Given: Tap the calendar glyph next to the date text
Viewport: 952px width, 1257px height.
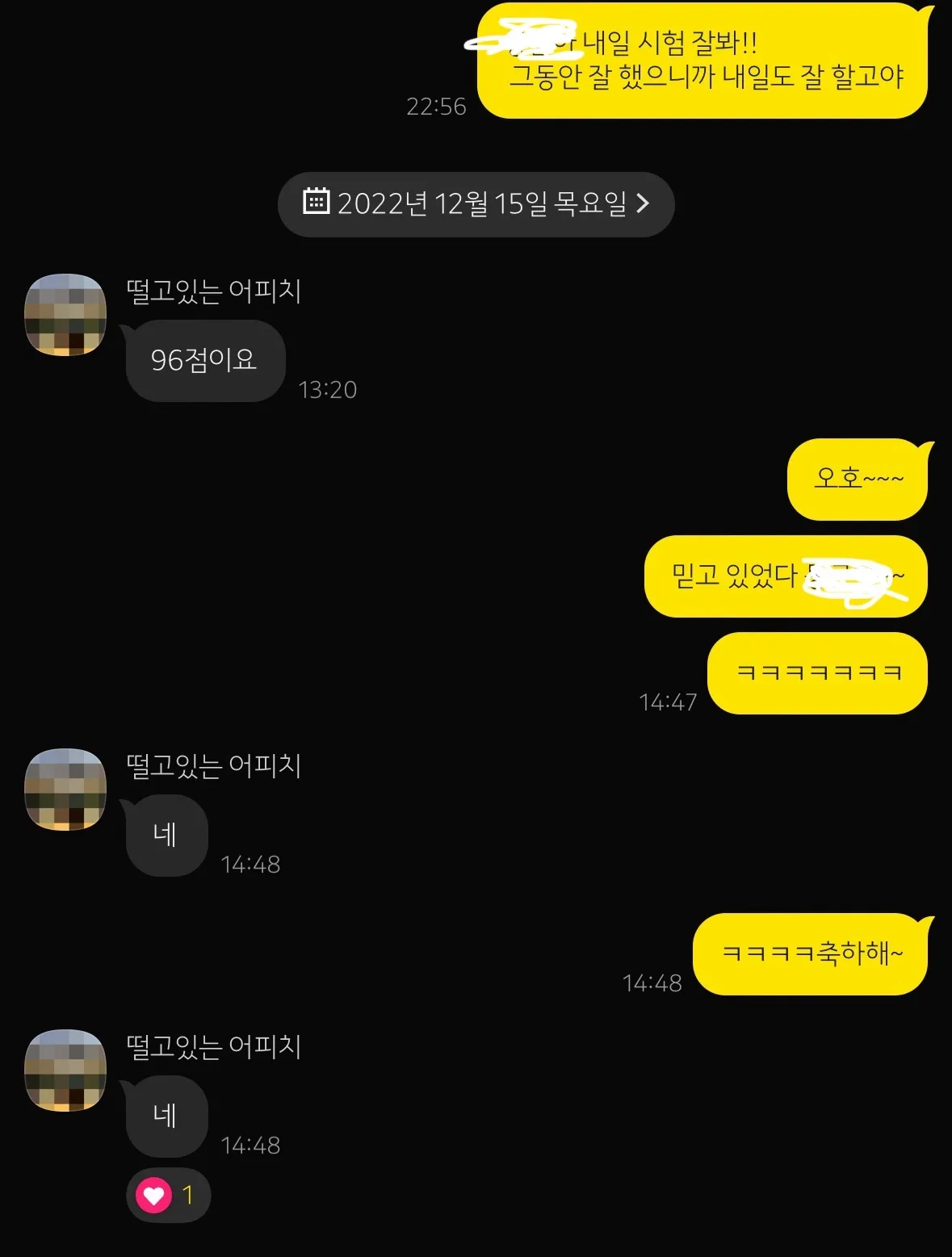Looking at the screenshot, I should pos(317,205).
